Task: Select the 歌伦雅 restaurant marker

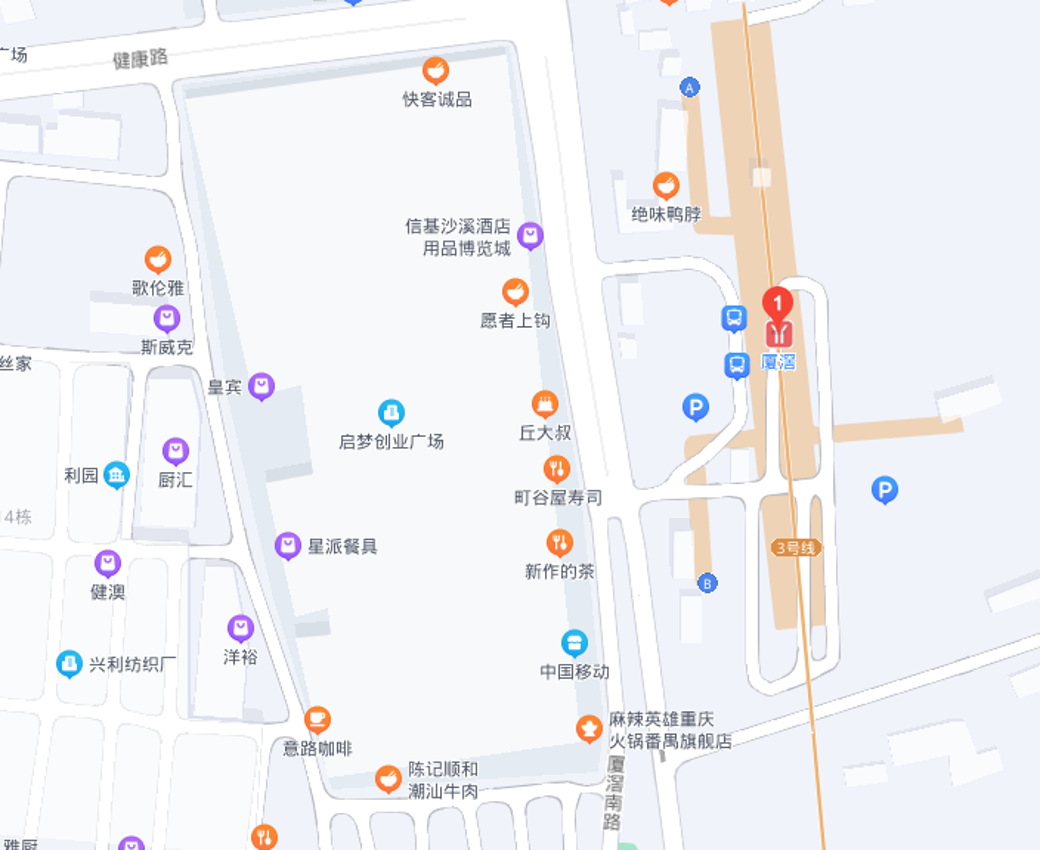Action: [158, 260]
